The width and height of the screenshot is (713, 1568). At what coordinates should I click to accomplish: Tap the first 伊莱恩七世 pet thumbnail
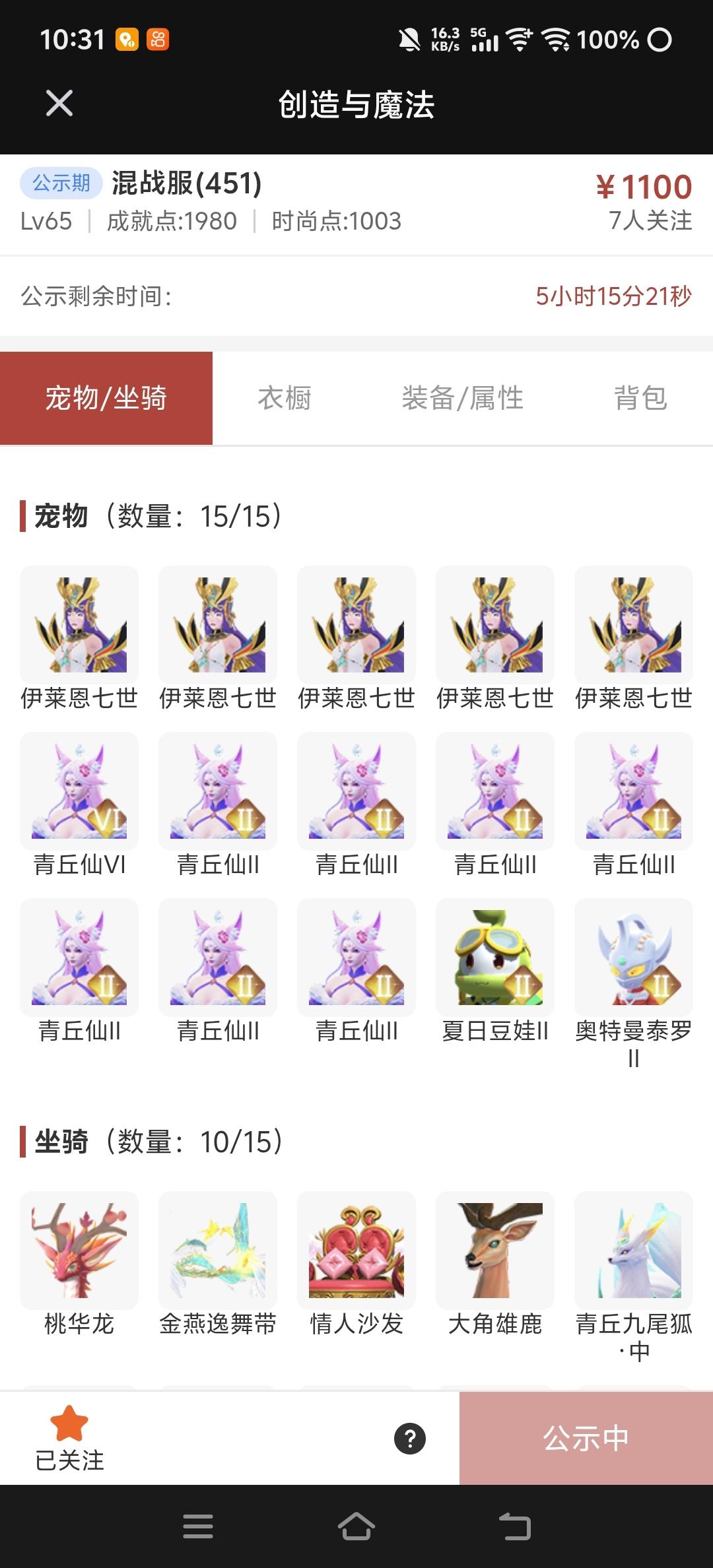[79, 624]
